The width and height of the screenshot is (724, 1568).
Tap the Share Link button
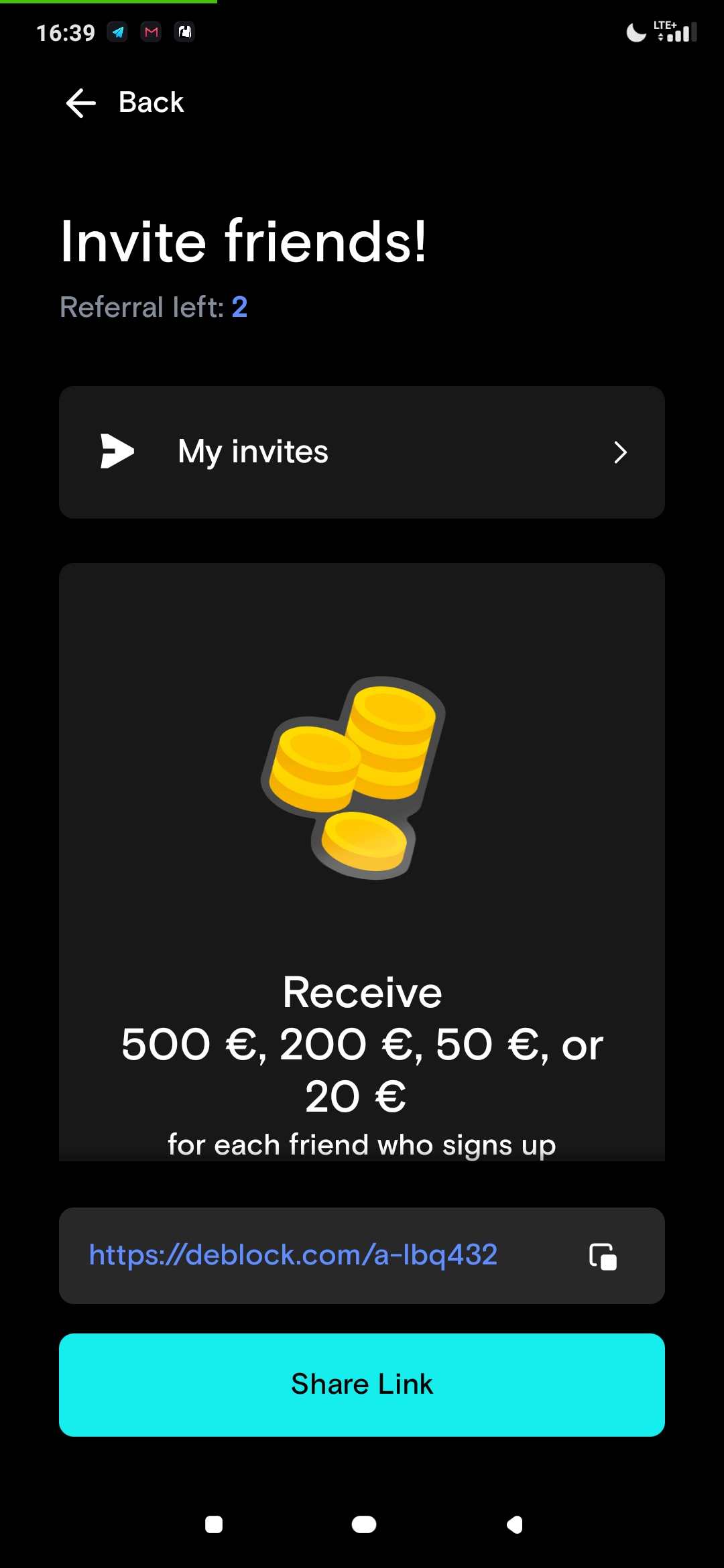click(362, 1384)
